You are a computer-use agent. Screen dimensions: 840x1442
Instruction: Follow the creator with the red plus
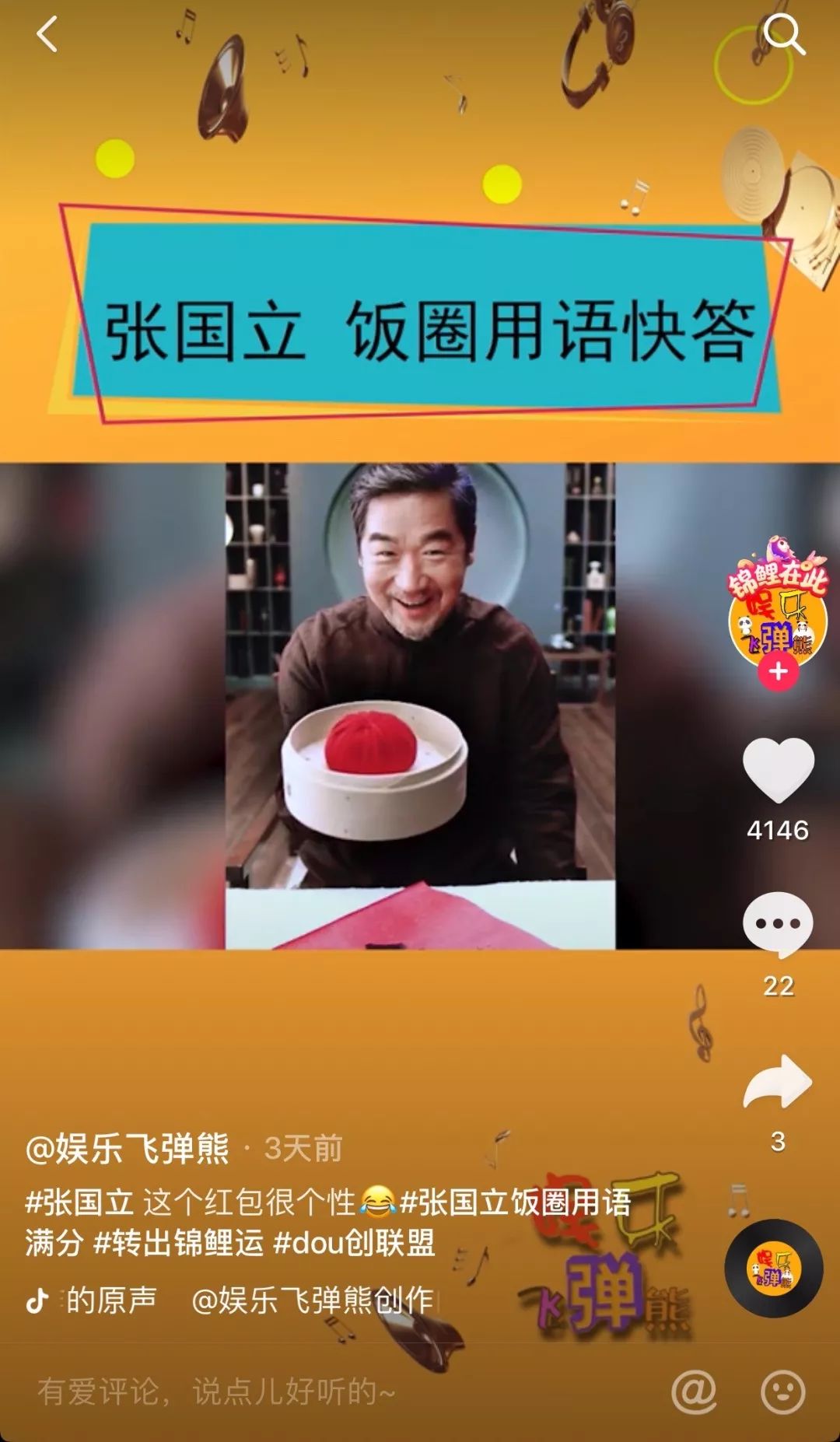pyautogui.click(x=779, y=671)
